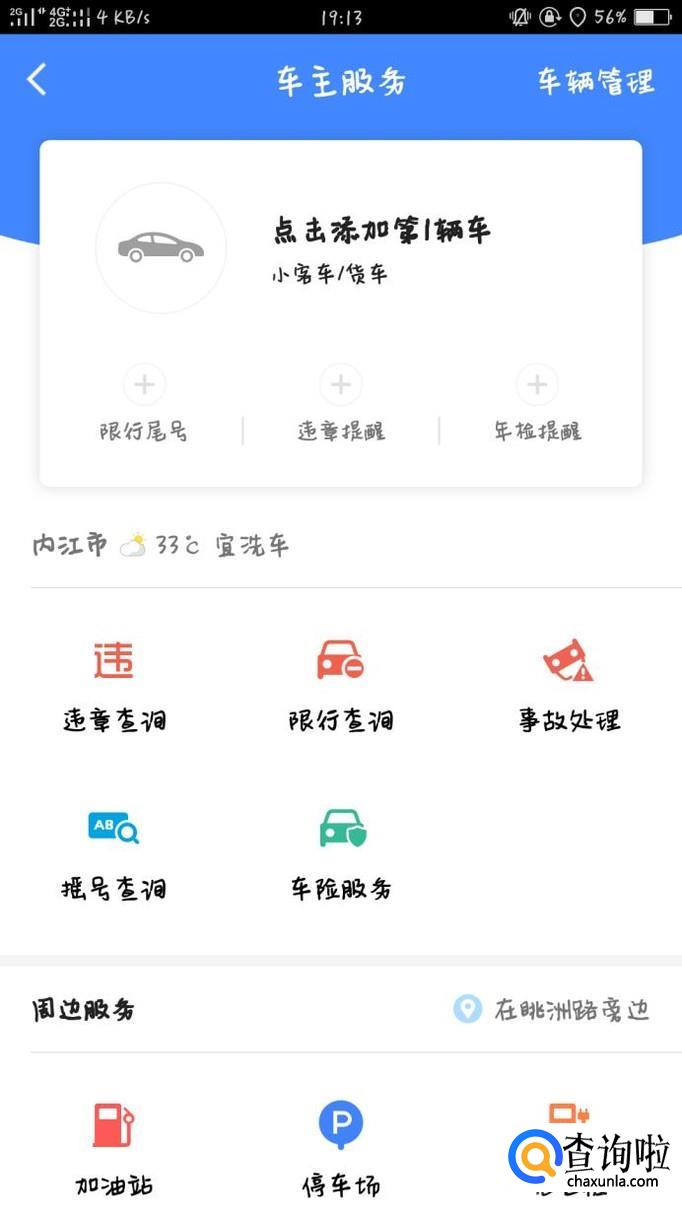Viewport: 682px width, 1212px height.
Task: Add 车检提醒 reminder
Action: click(537, 385)
